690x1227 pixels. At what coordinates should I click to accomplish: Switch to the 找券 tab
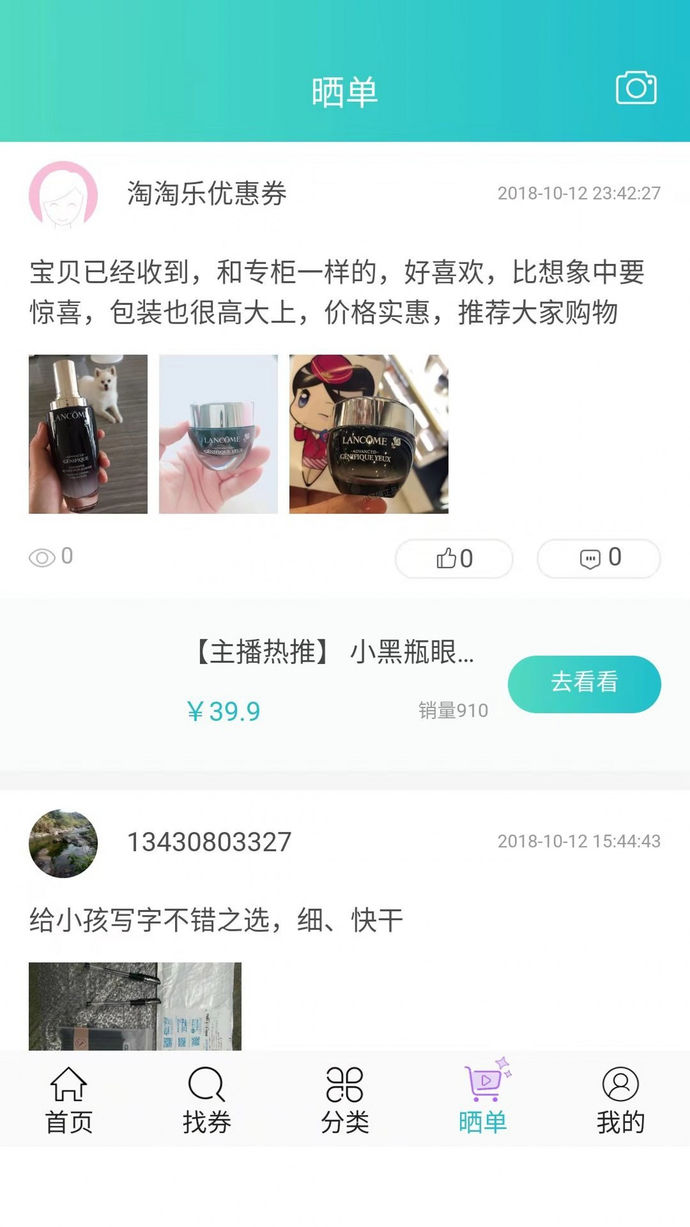click(x=207, y=1099)
